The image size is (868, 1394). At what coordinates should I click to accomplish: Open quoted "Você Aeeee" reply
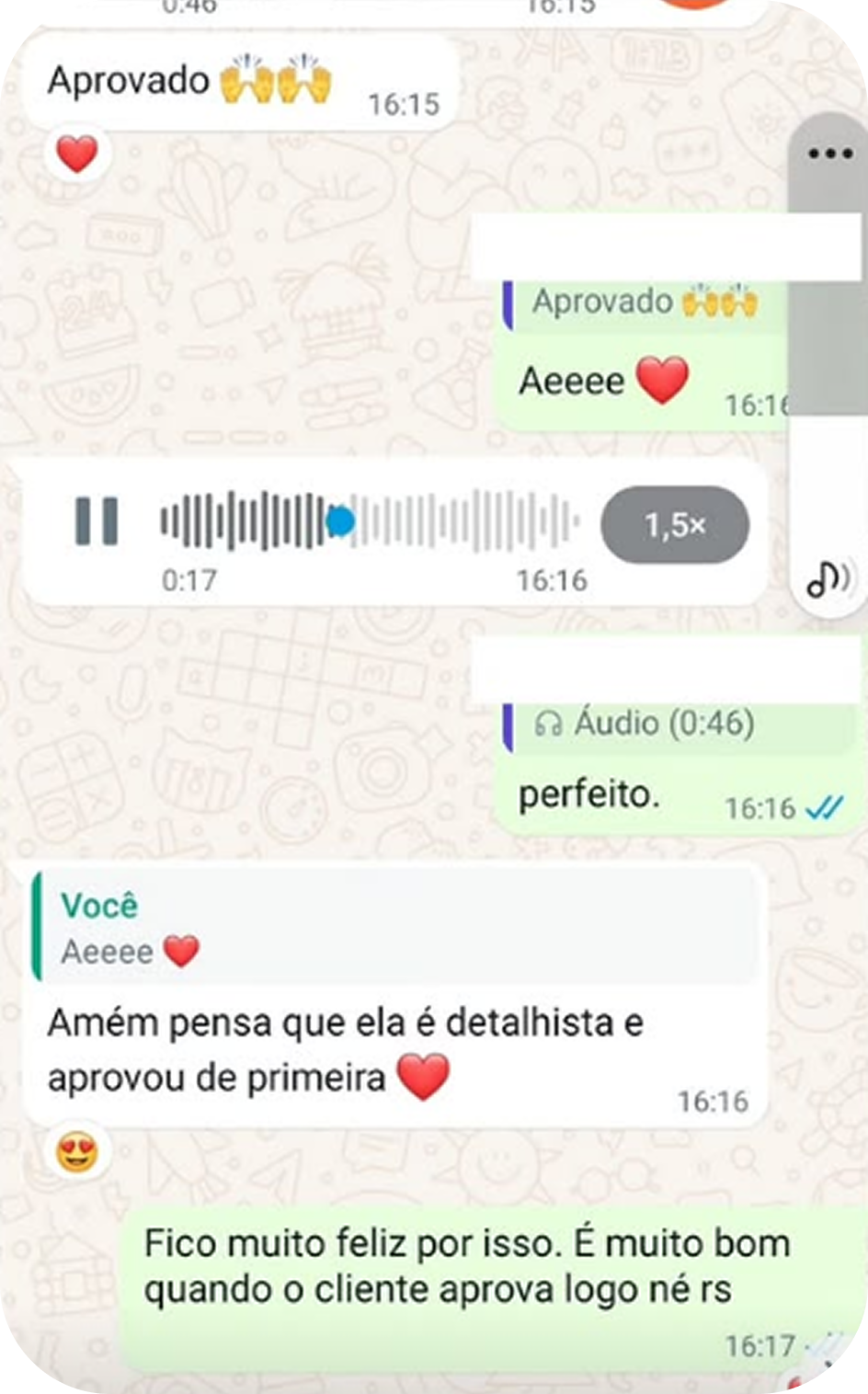click(x=395, y=927)
